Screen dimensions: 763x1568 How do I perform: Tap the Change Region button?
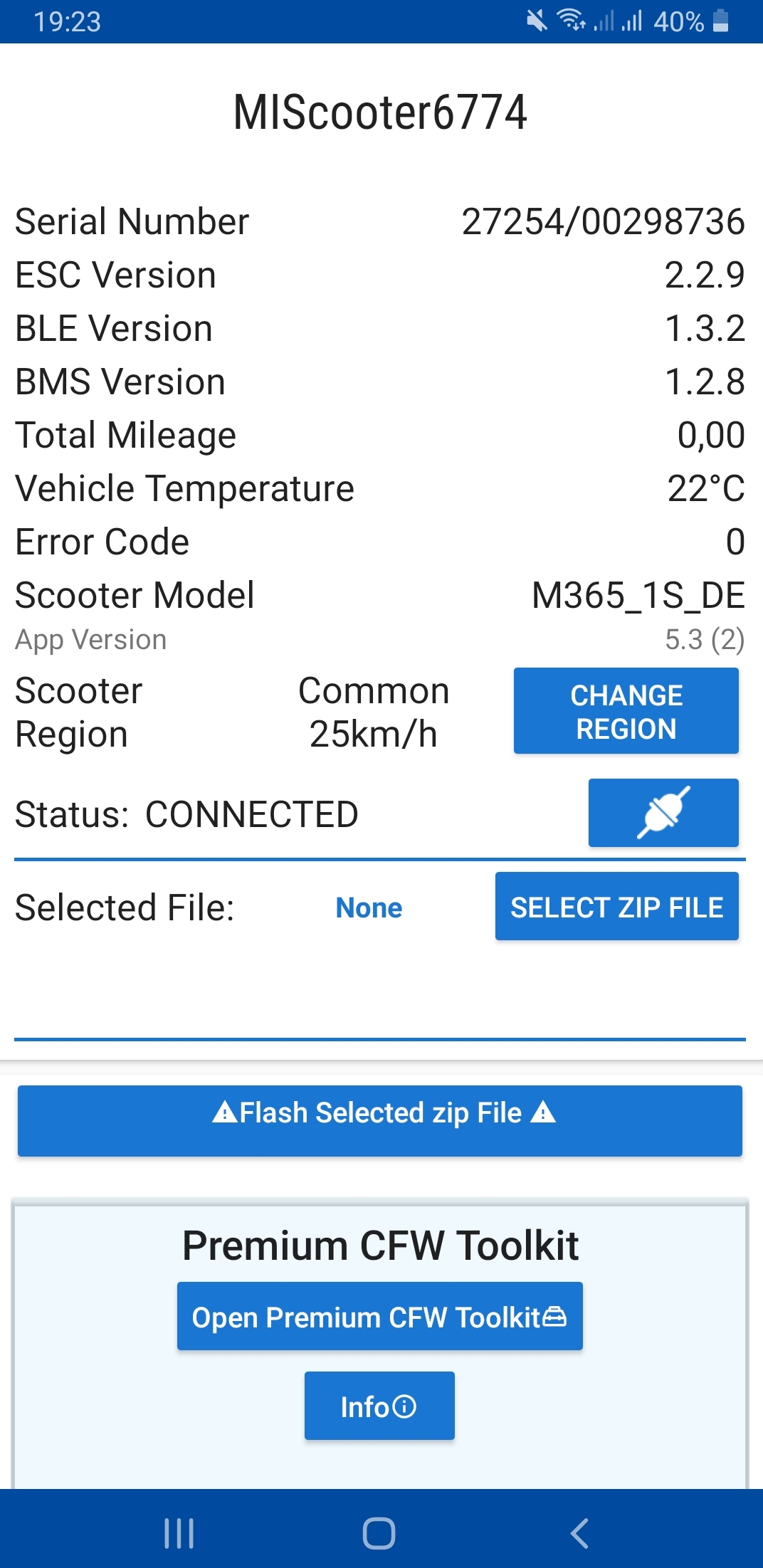[x=626, y=711]
